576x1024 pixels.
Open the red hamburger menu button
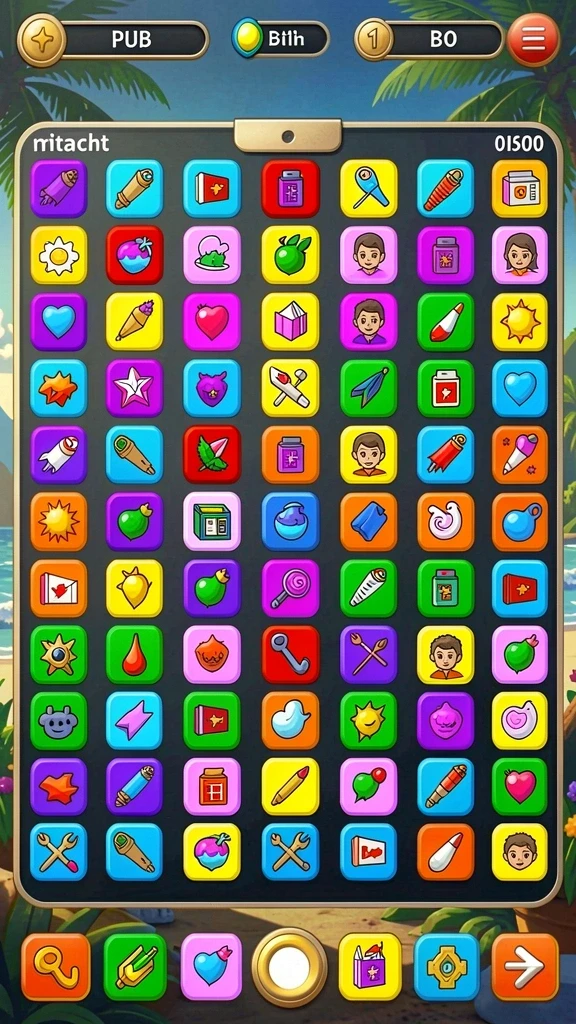click(533, 40)
